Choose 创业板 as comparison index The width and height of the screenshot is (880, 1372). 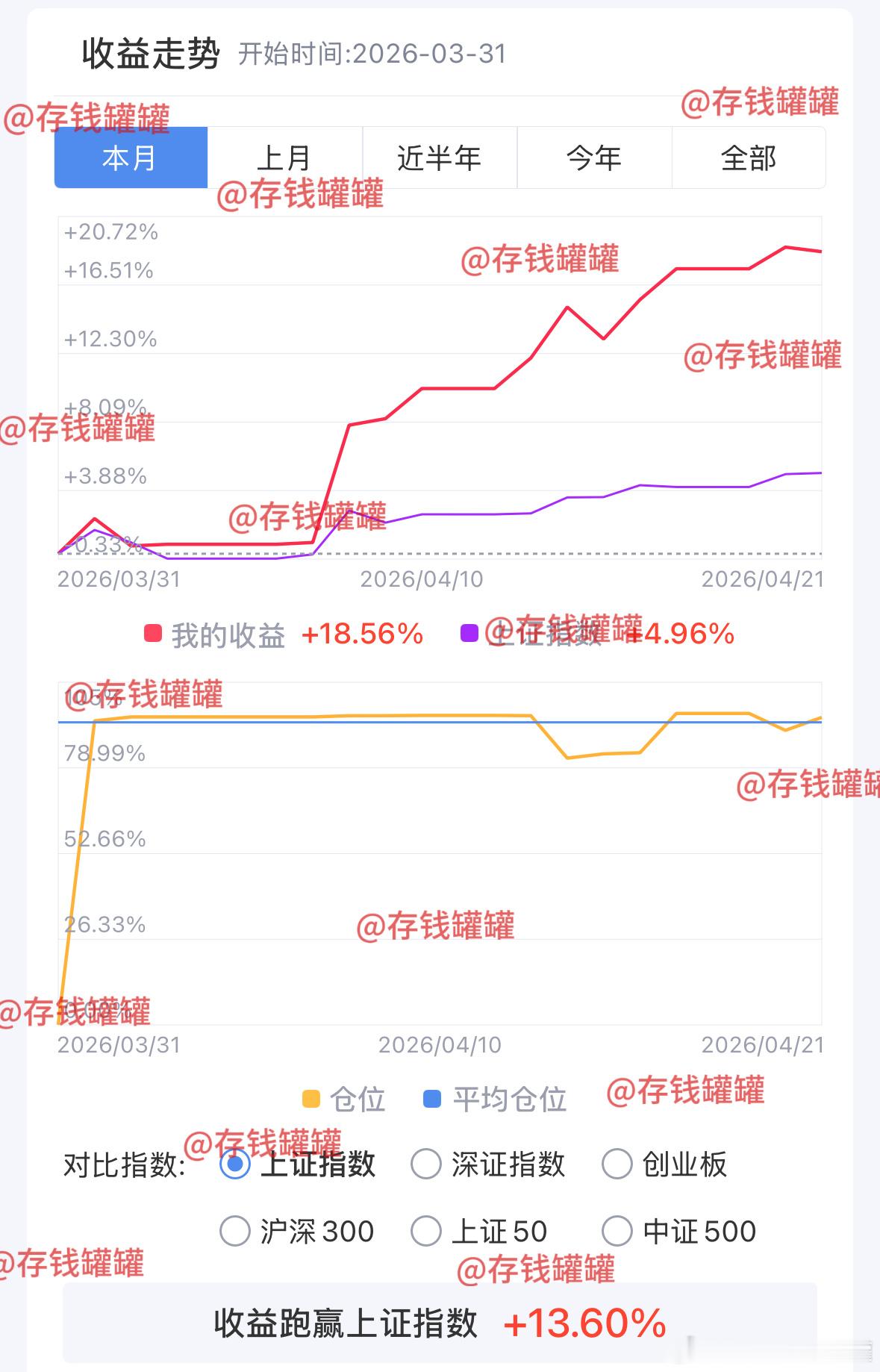tap(617, 1164)
